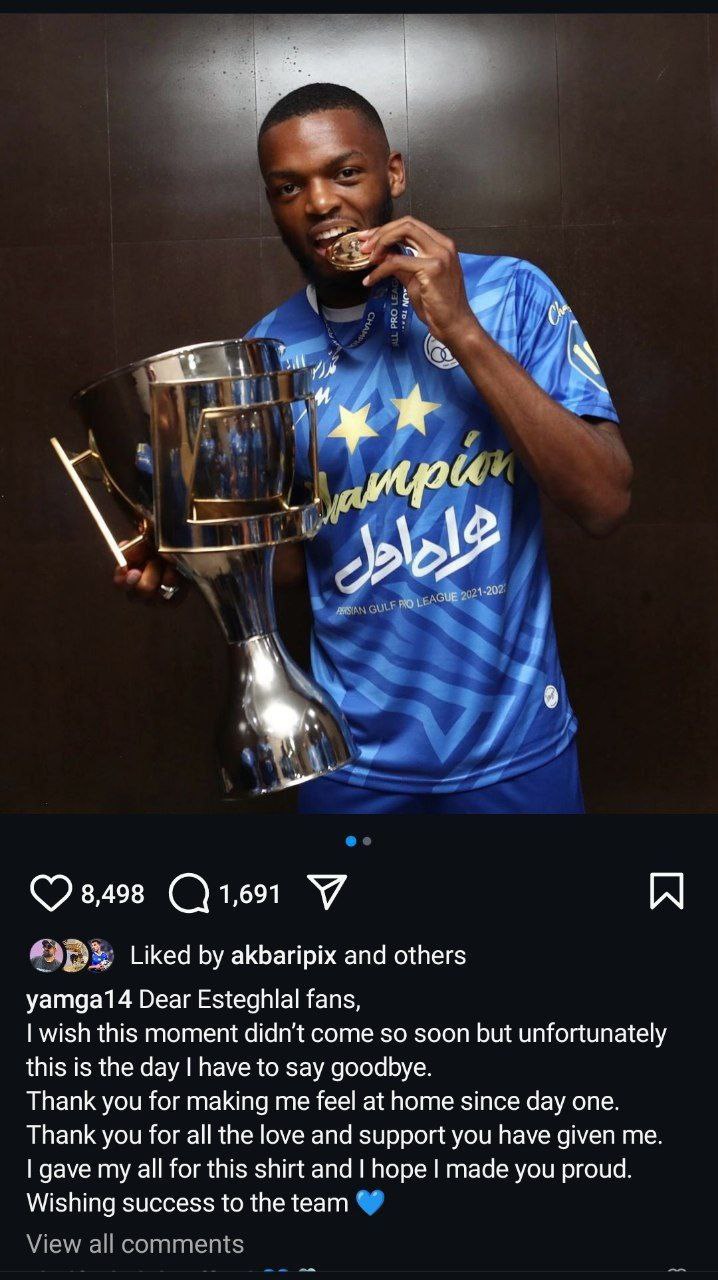
Task: Open the trophy photo of the post
Action: [x=359, y=420]
